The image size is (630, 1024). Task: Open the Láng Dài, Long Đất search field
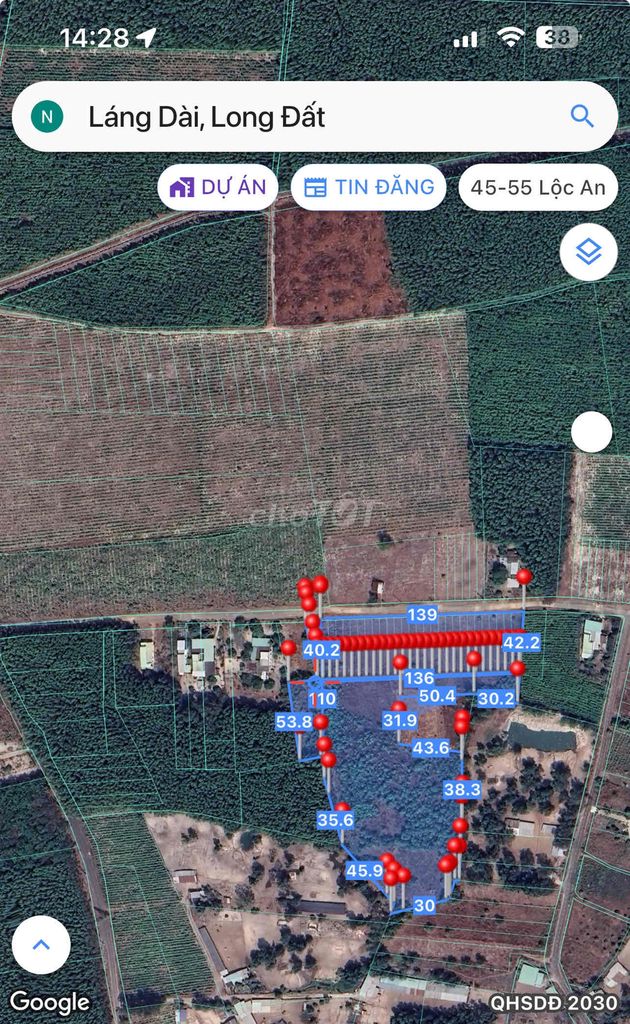300,117
